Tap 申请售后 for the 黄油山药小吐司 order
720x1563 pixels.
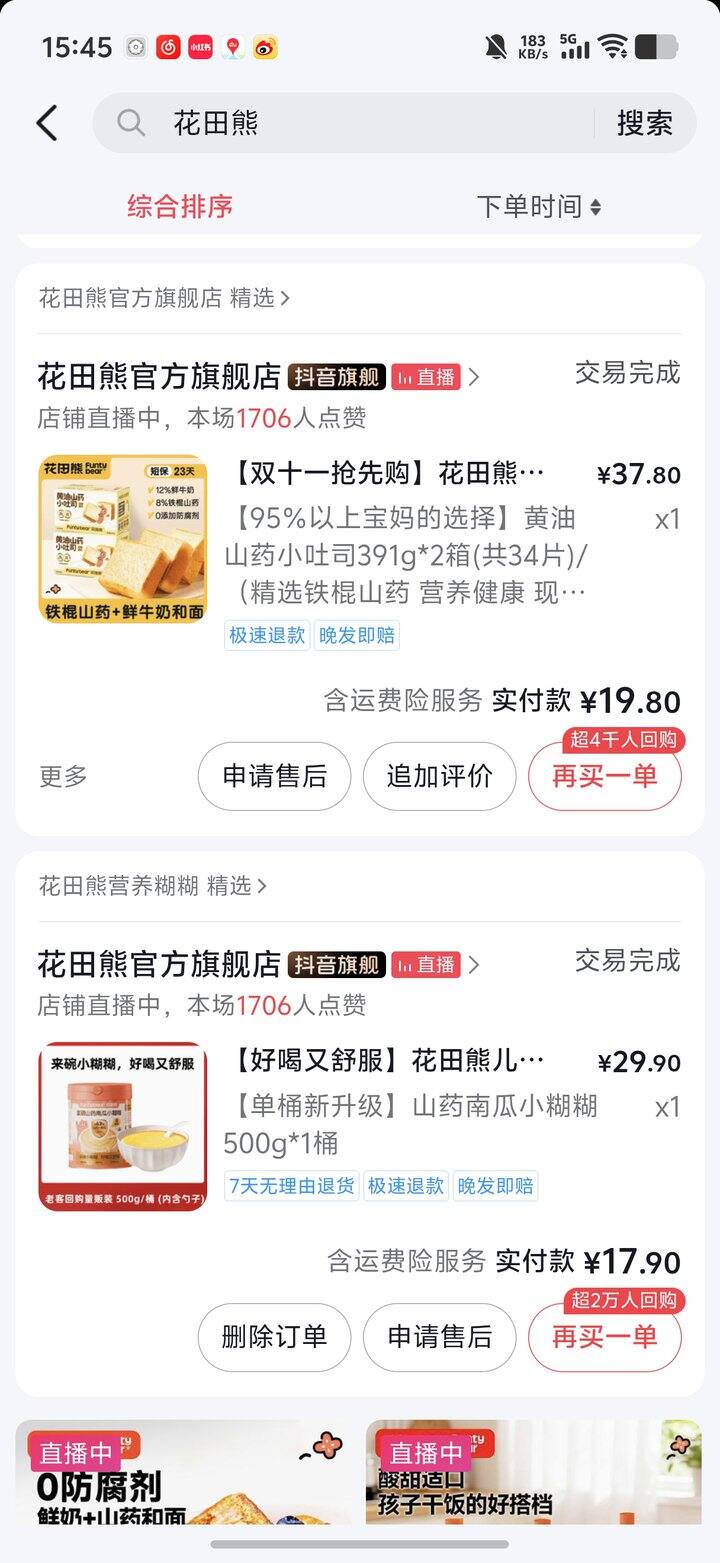(x=274, y=776)
